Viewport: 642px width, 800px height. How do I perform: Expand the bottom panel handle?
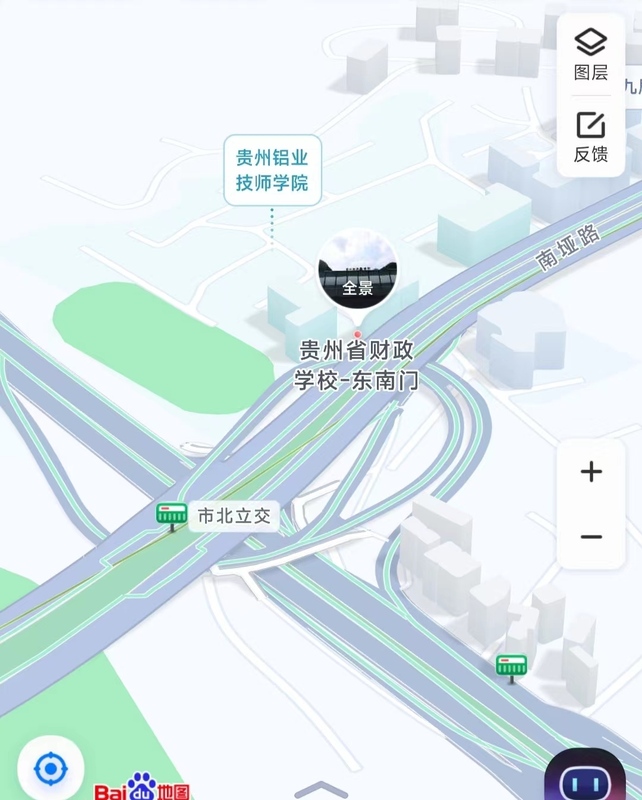(x=321, y=790)
